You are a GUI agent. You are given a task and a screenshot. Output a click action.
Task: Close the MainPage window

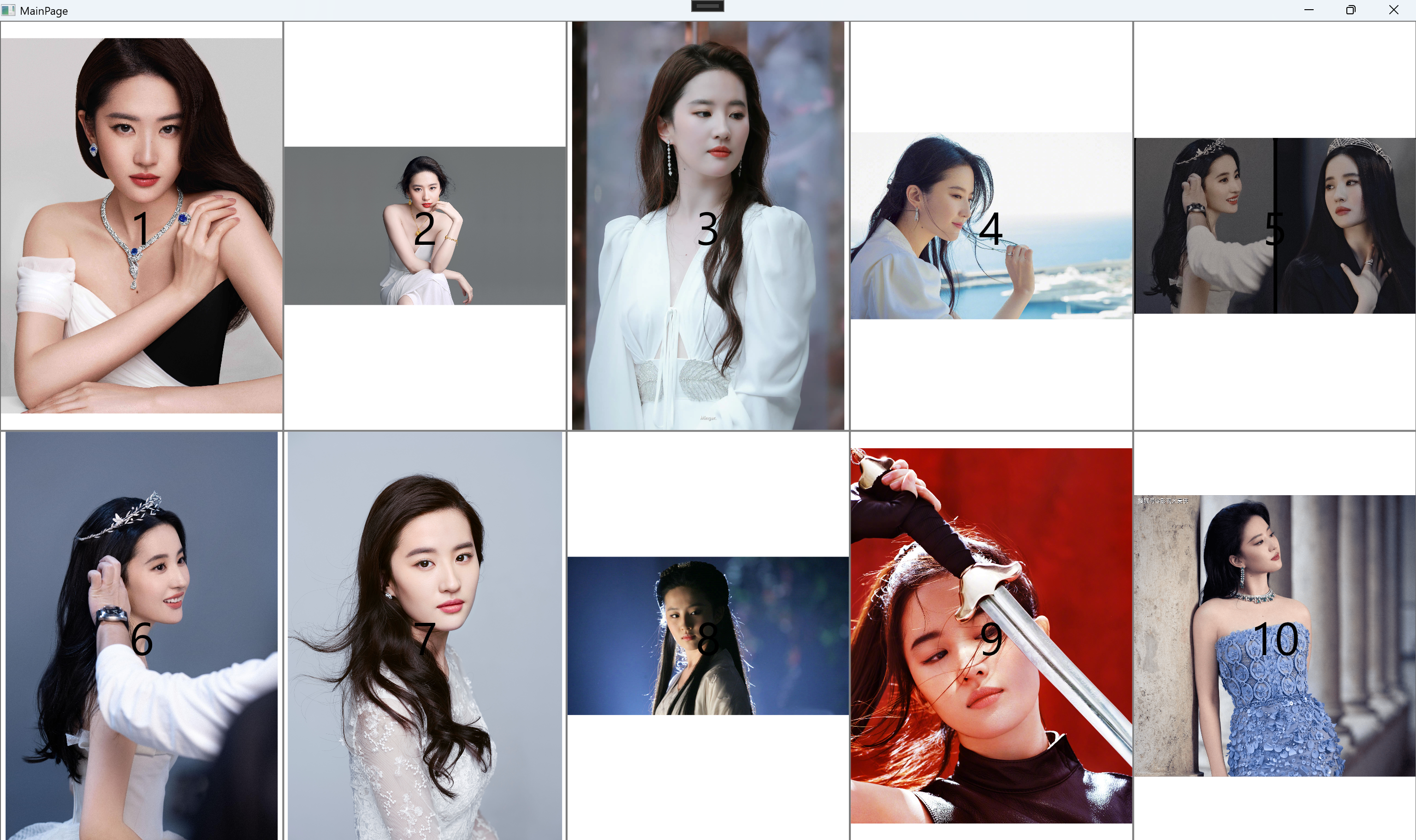click(x=1393, y=10)
